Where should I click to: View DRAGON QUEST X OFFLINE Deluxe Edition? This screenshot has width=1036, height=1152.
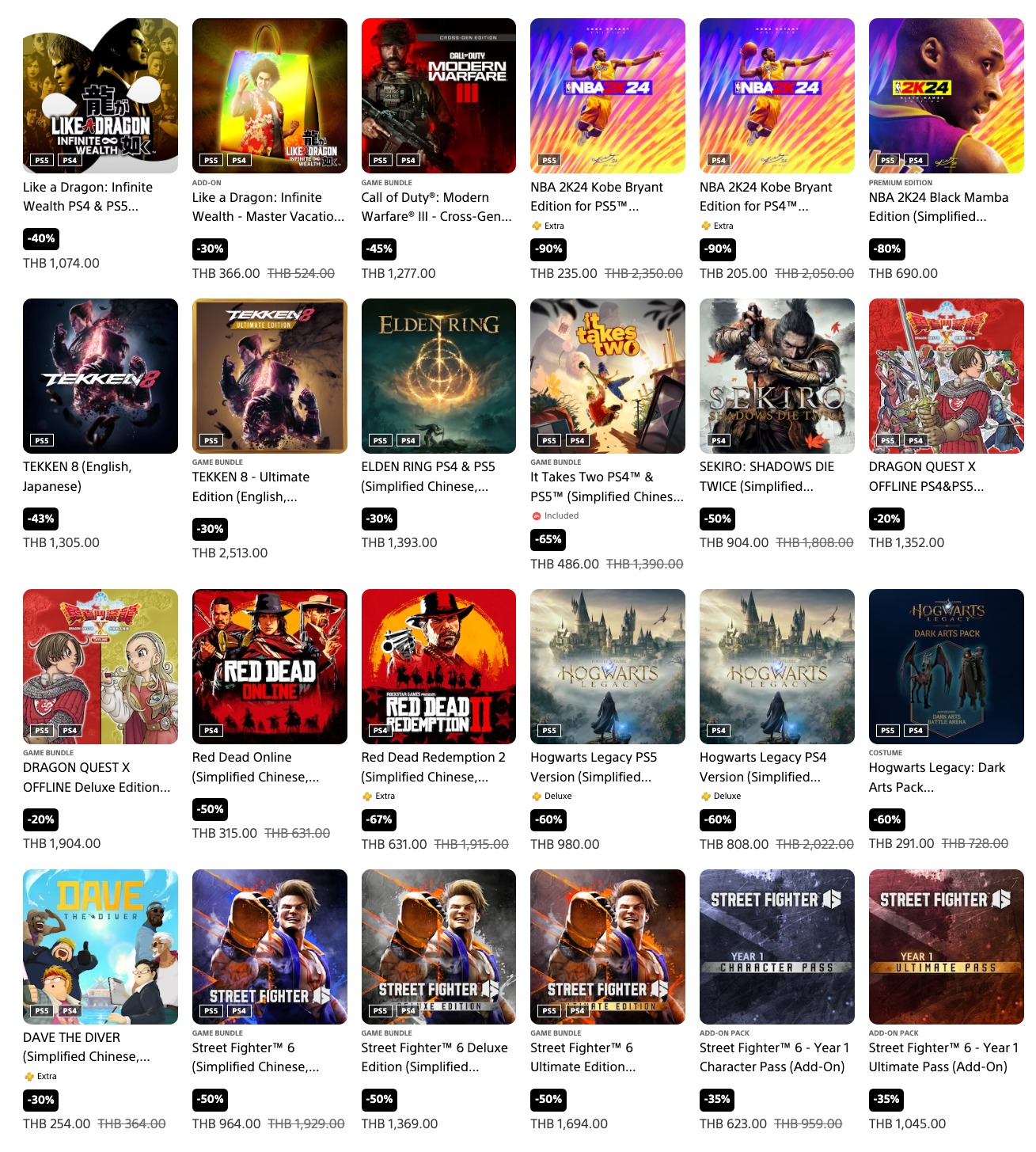point(101,667)
